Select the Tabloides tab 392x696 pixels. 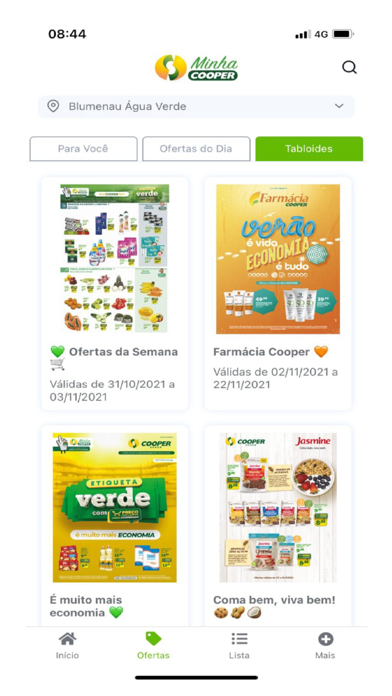[309, 149]
